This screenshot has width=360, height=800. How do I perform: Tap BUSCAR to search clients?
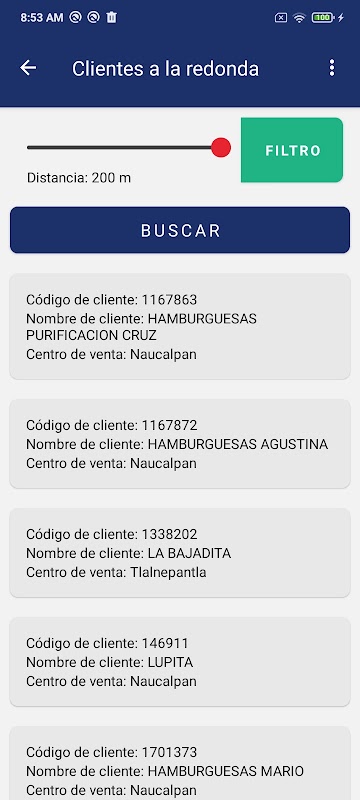point(180,230)
